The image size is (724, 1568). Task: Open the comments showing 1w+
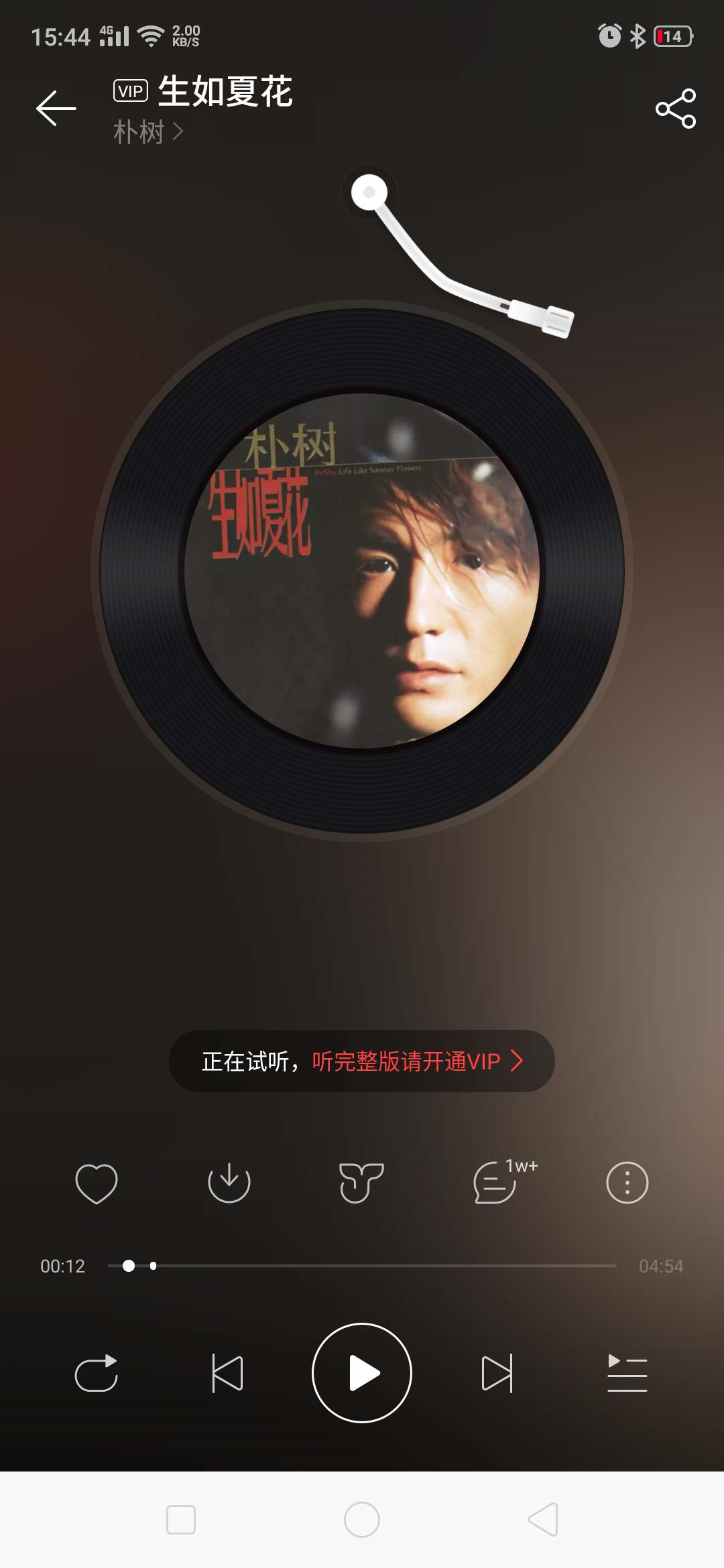[494, 1183]
